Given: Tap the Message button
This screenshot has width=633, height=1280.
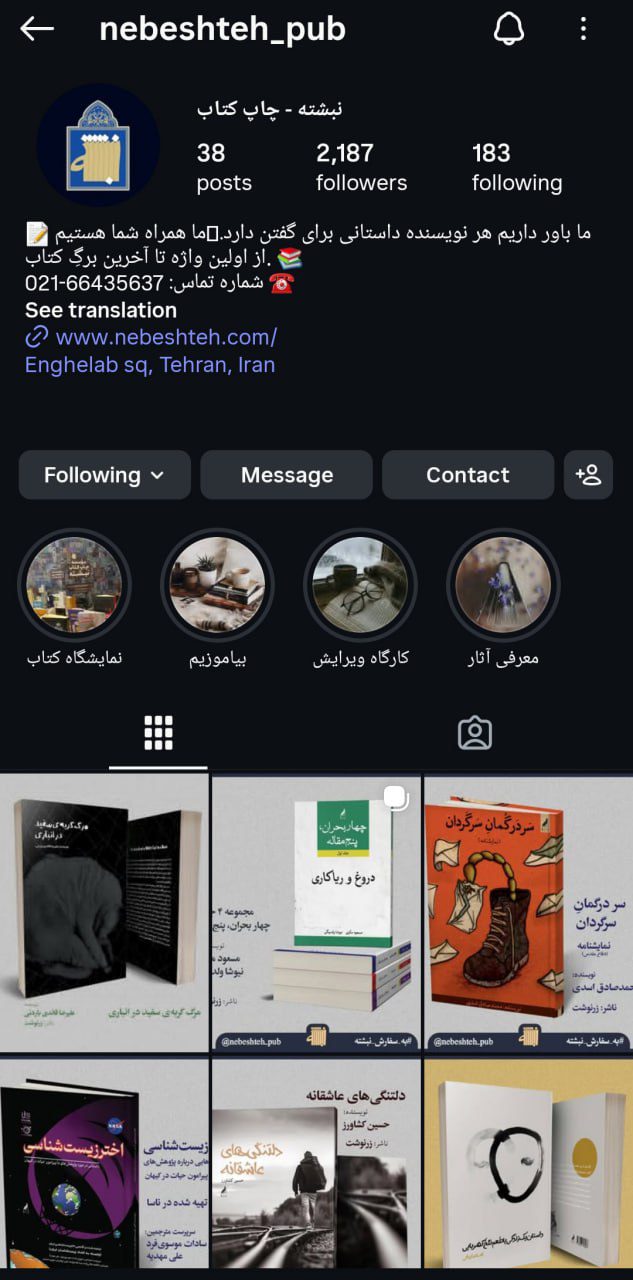Looking at the screenshot, I should click(287, 475).
